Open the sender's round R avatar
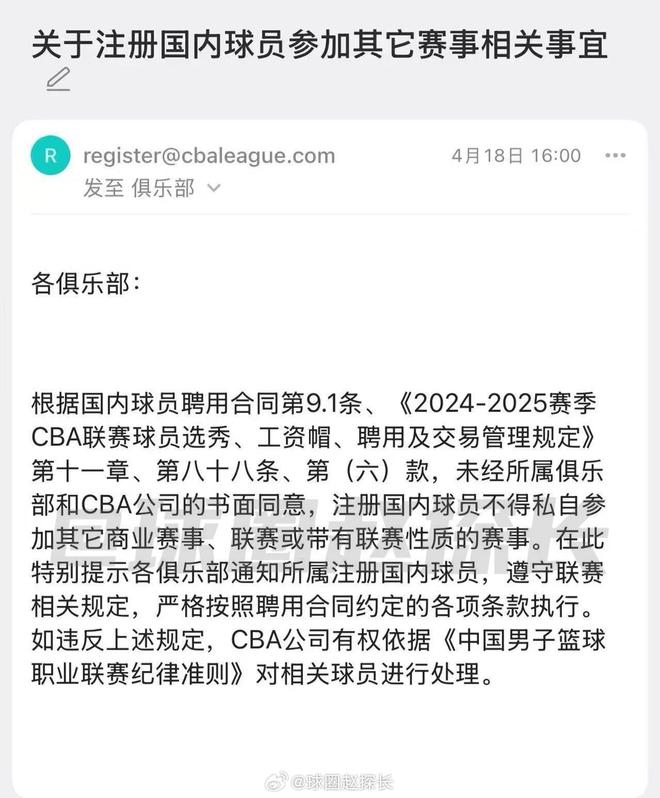The image size is (660, 798). 50,156
